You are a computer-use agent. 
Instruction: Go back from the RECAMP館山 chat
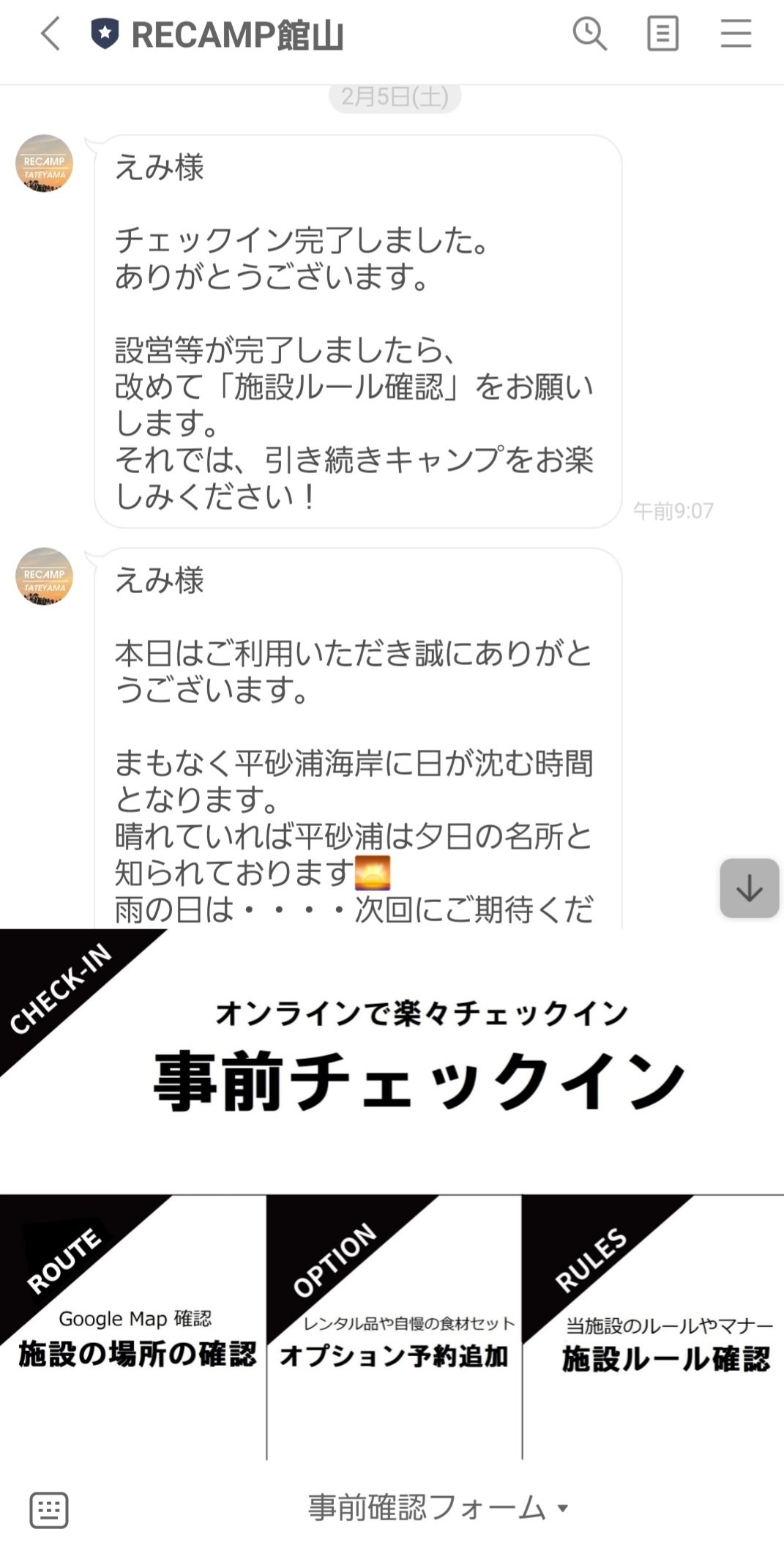50,34
